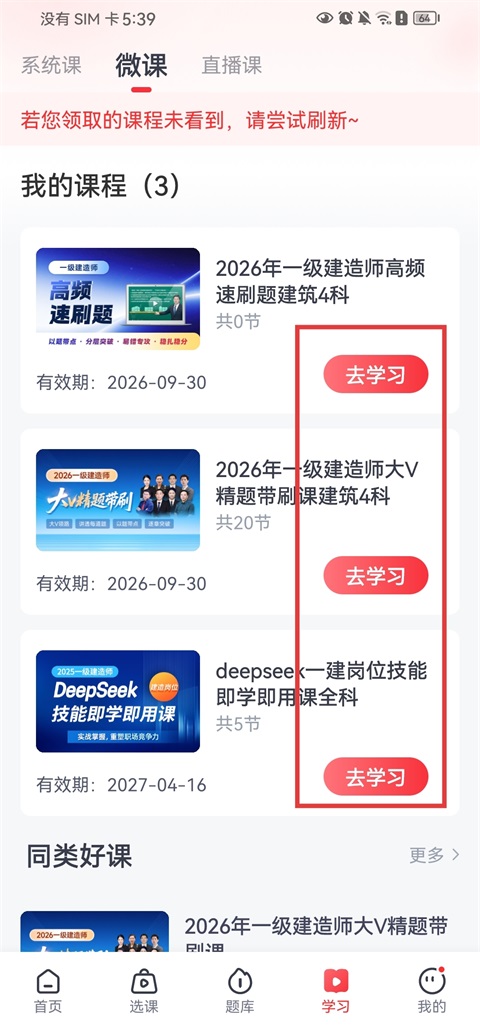The width and height of the screenshot is (480, 1027).
Task: Open the DeepSeek 技能即学即用课 thumbnail
Action: [118, 701]
